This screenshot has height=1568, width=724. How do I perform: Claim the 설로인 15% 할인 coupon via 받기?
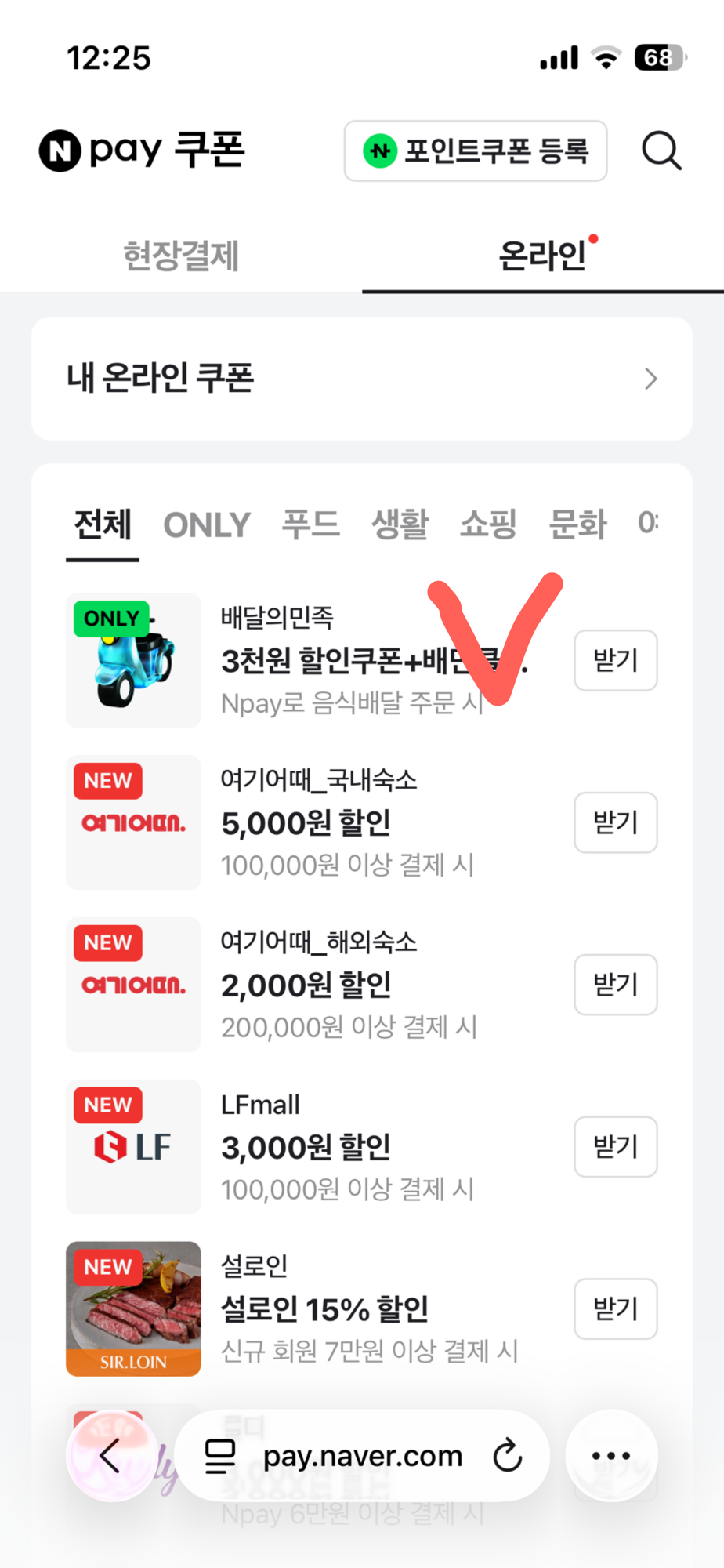point(615,1308)
